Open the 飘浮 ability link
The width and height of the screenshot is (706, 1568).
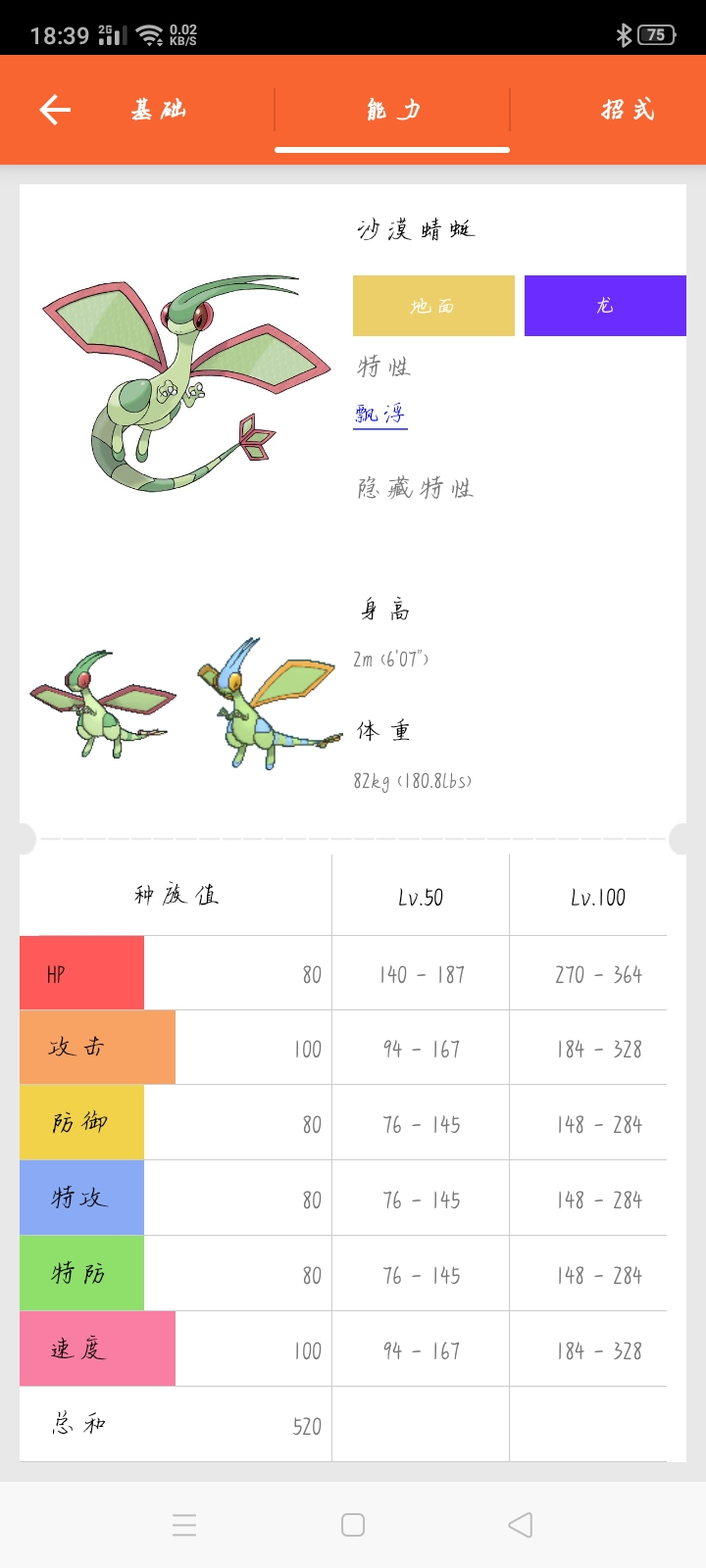(380, 415)
